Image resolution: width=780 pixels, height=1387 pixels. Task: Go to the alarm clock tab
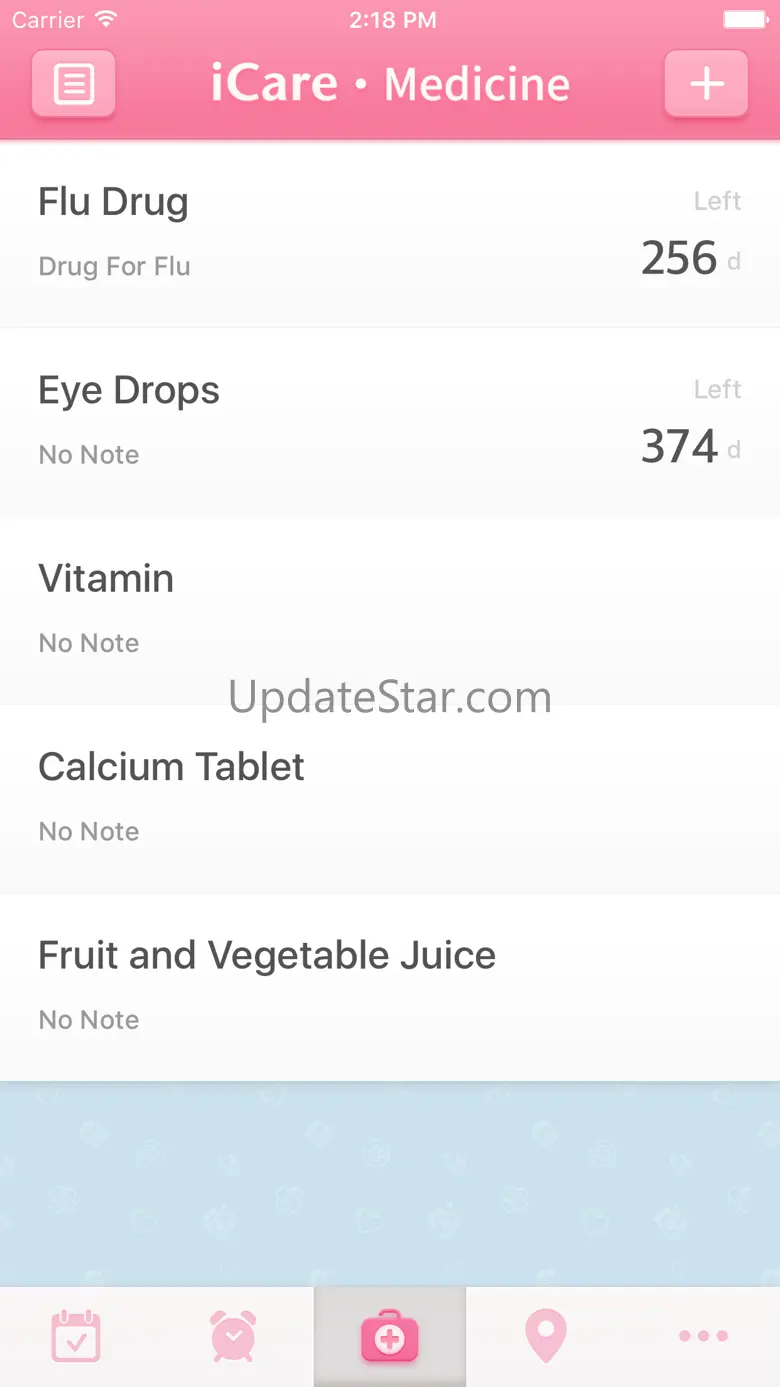(233, 1336)
